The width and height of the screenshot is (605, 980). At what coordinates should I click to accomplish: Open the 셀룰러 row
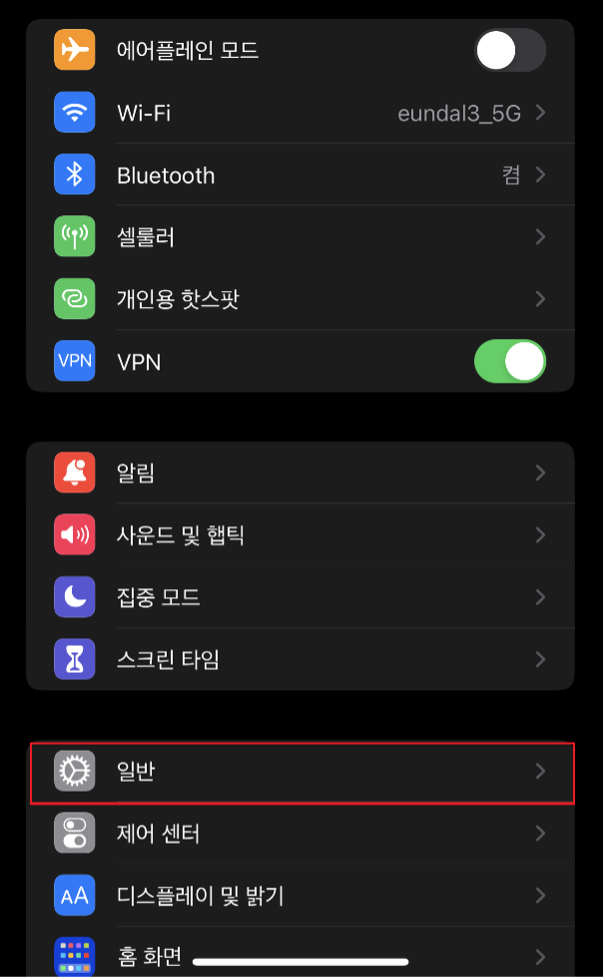point(300,237)
